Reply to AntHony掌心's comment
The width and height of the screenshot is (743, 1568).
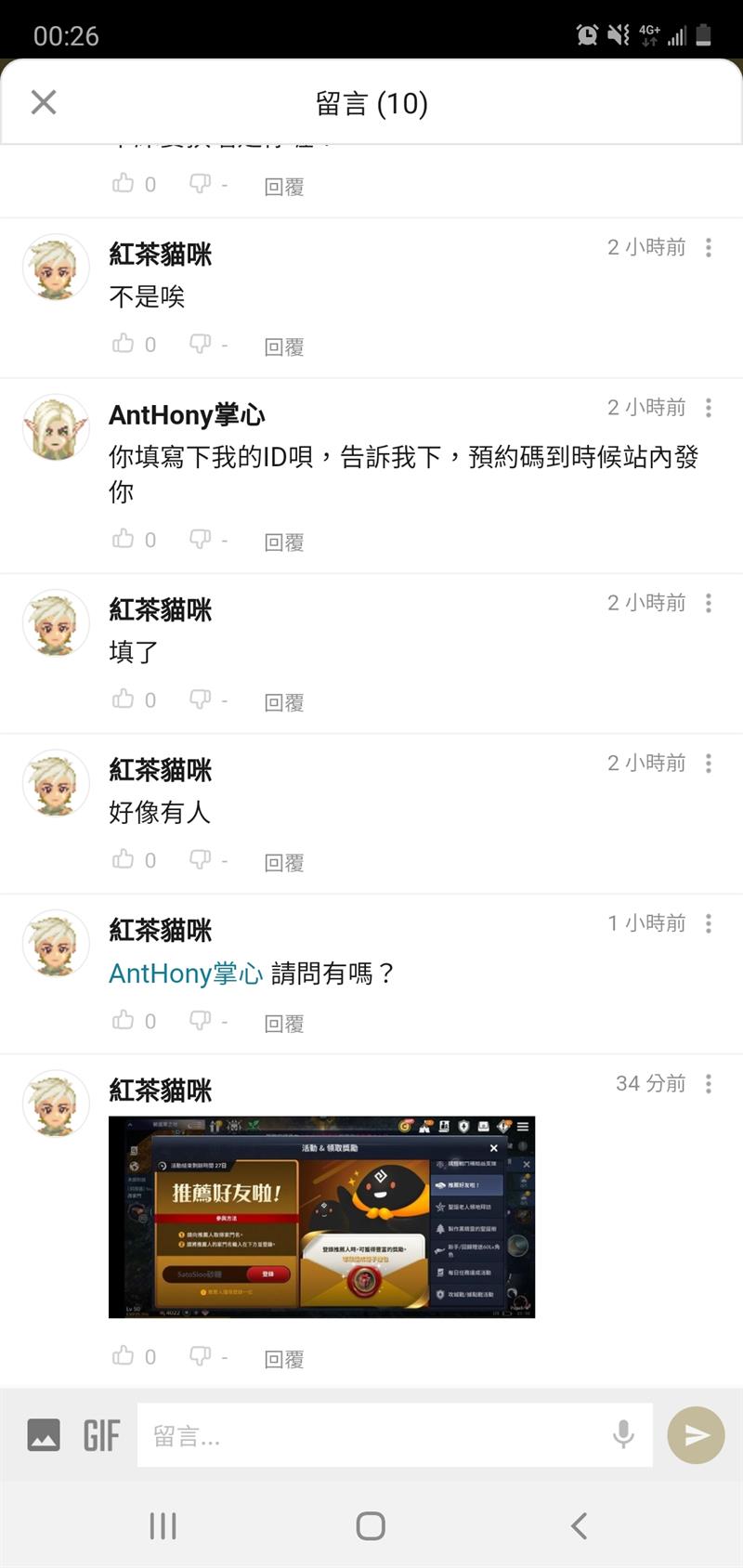pos(283,542)
